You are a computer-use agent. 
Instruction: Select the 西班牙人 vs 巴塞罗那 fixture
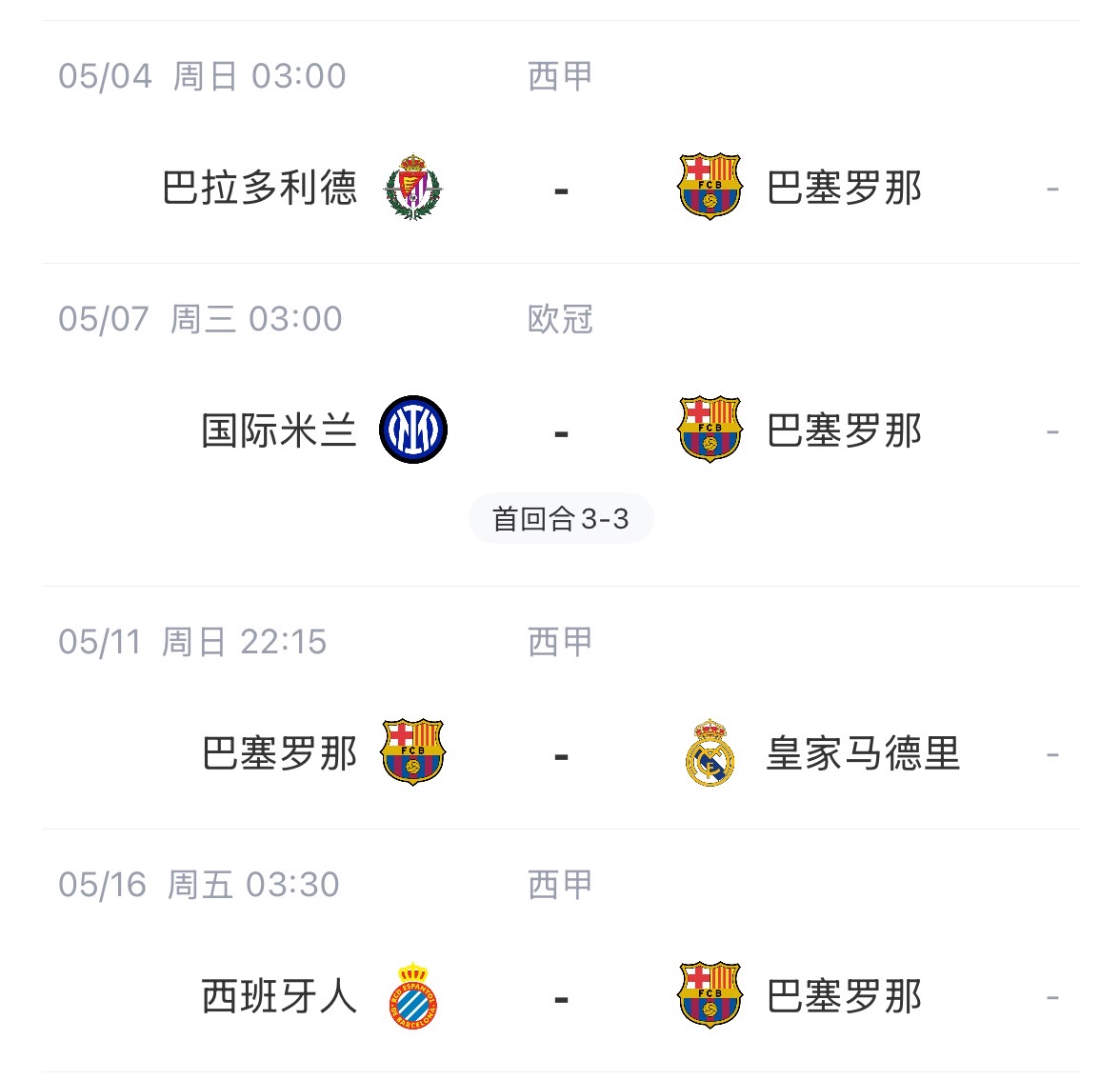click(560, 997)
